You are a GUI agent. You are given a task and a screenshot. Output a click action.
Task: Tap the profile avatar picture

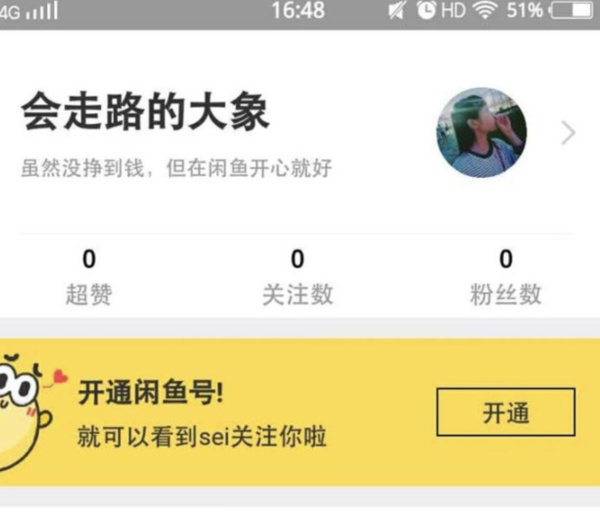(481, 132)
